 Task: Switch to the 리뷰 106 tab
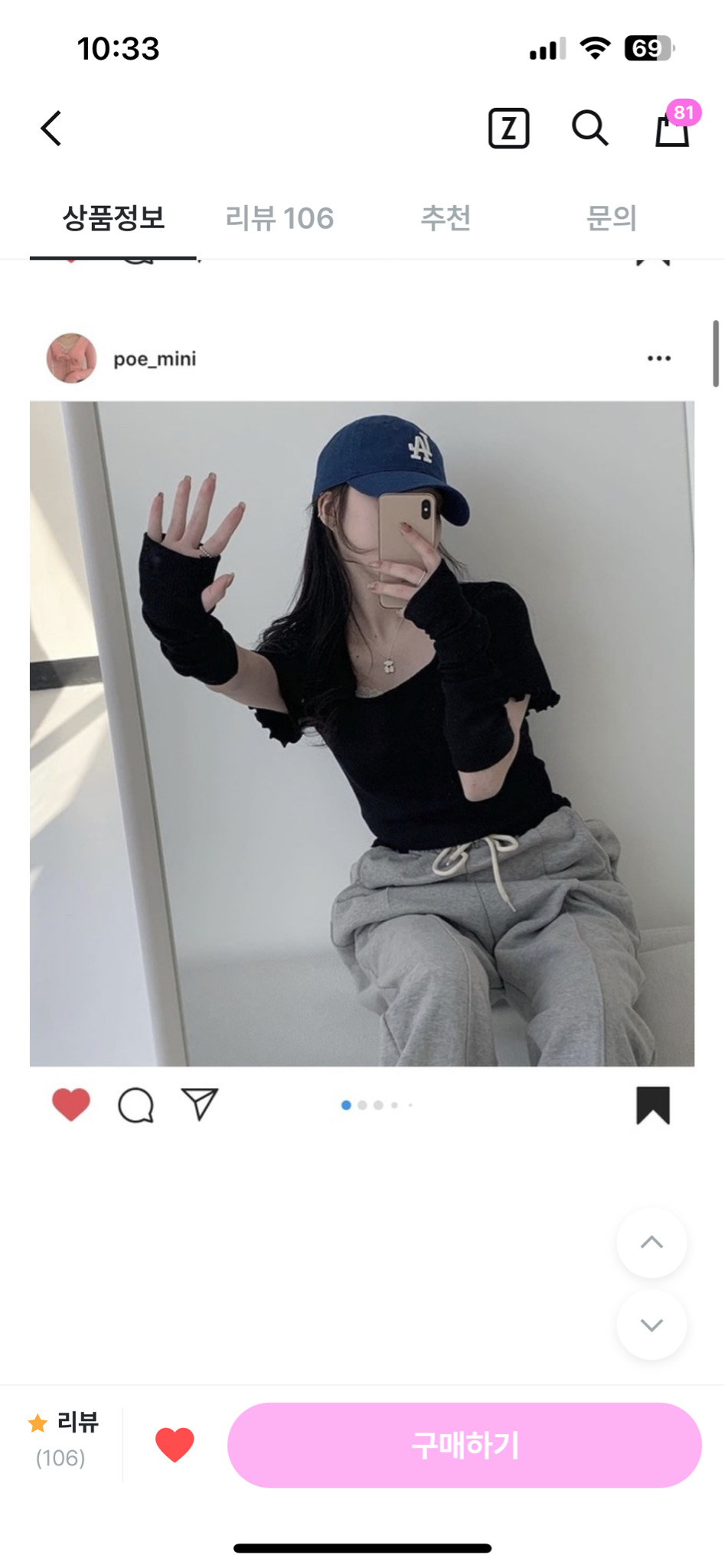click(280, 218)
